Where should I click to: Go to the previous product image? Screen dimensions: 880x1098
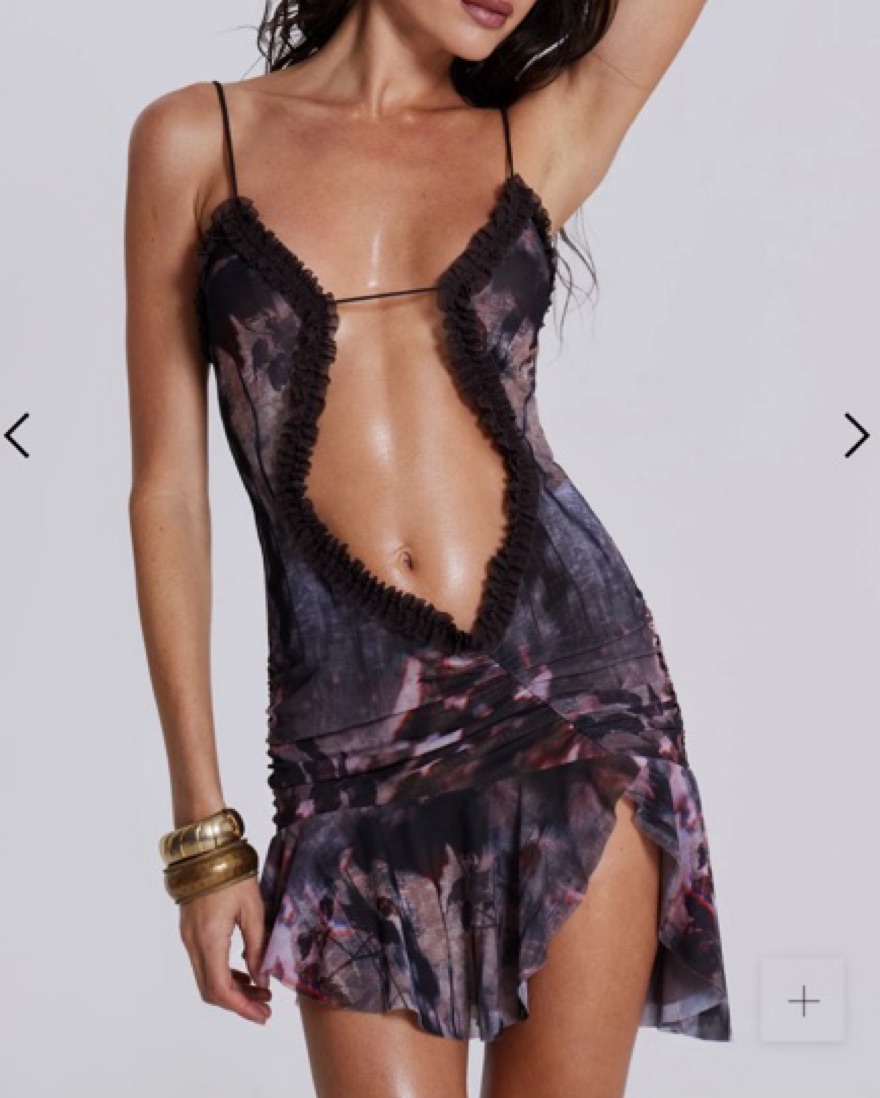pyautogui.click(x=17, y=435)
